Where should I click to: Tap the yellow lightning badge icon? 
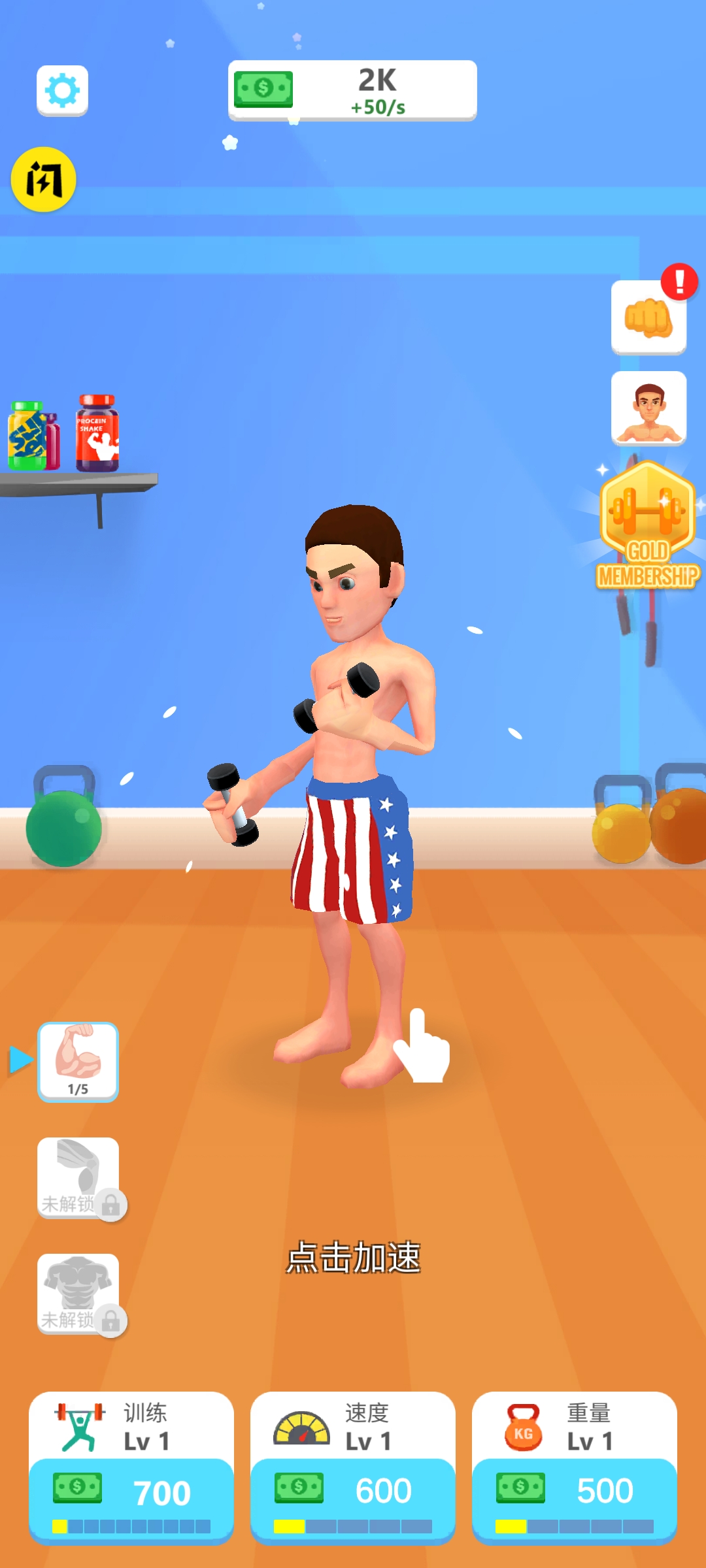tap(44, 180)
